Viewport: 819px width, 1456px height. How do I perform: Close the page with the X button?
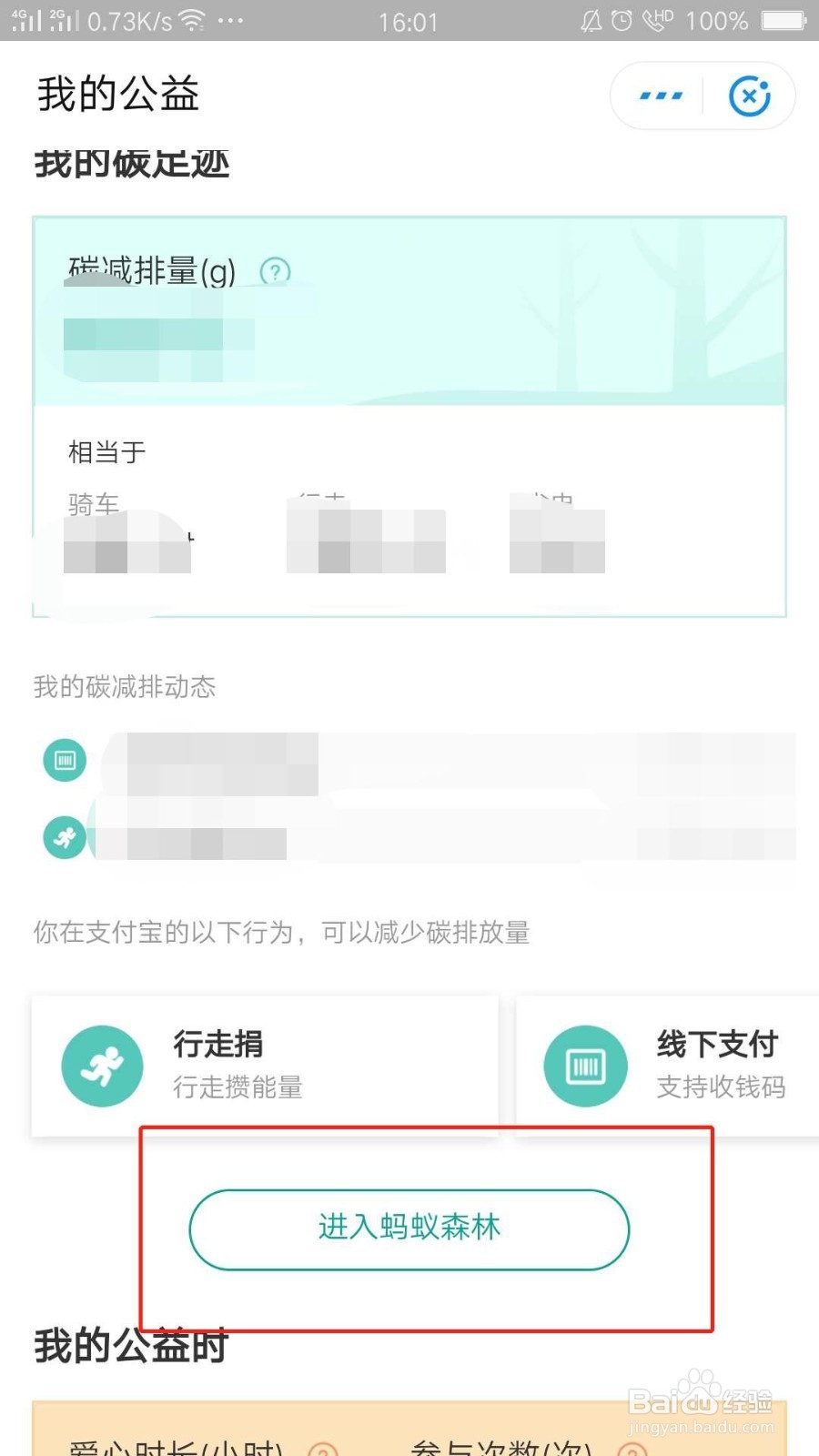pos(748,95)
